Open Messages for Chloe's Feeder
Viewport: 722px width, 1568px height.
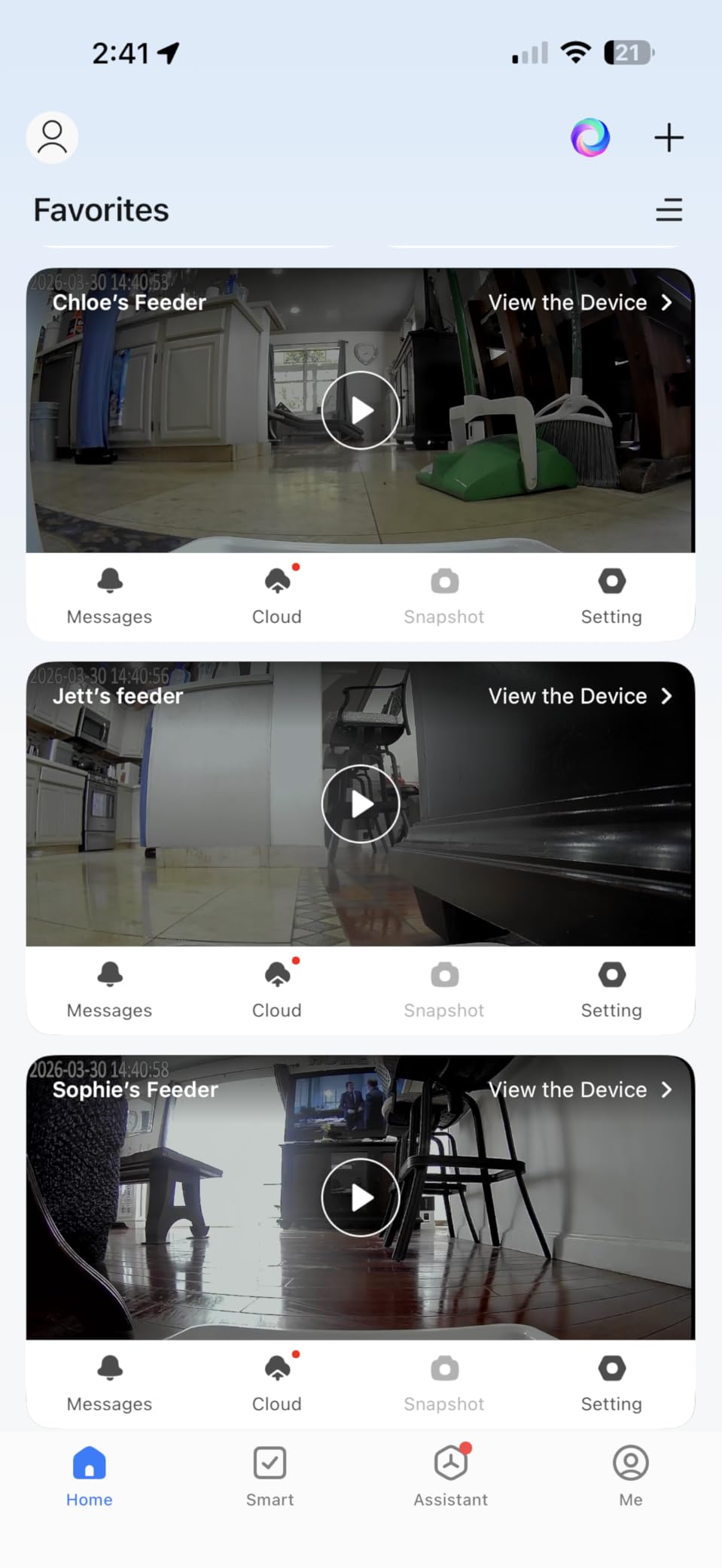pyautogui.click(x=110, y=596)
